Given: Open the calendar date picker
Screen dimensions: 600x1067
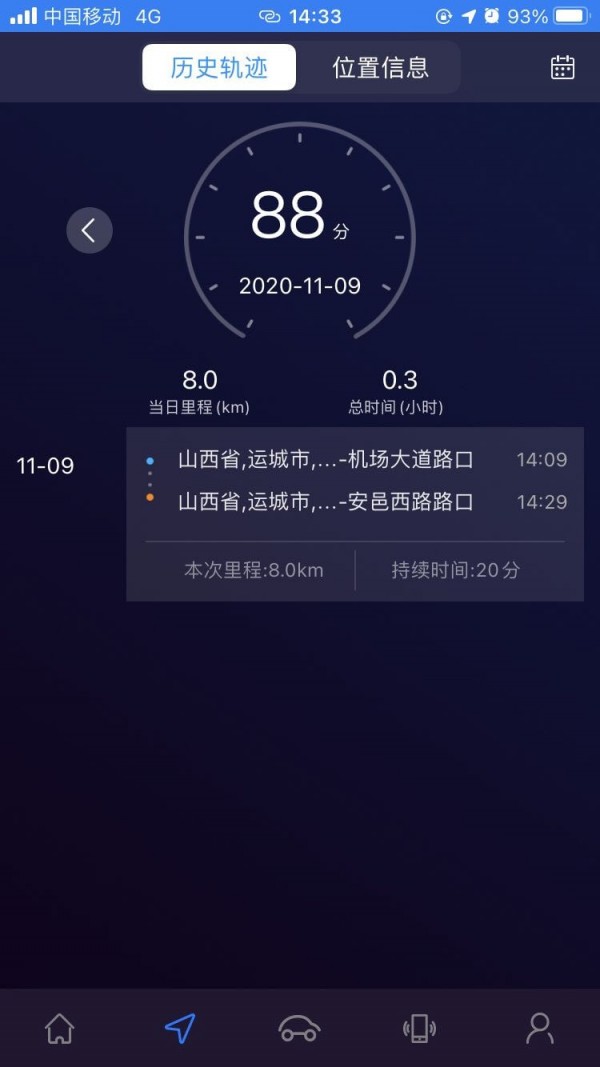Looking at the screenshot, I should [x=563, y=67].
